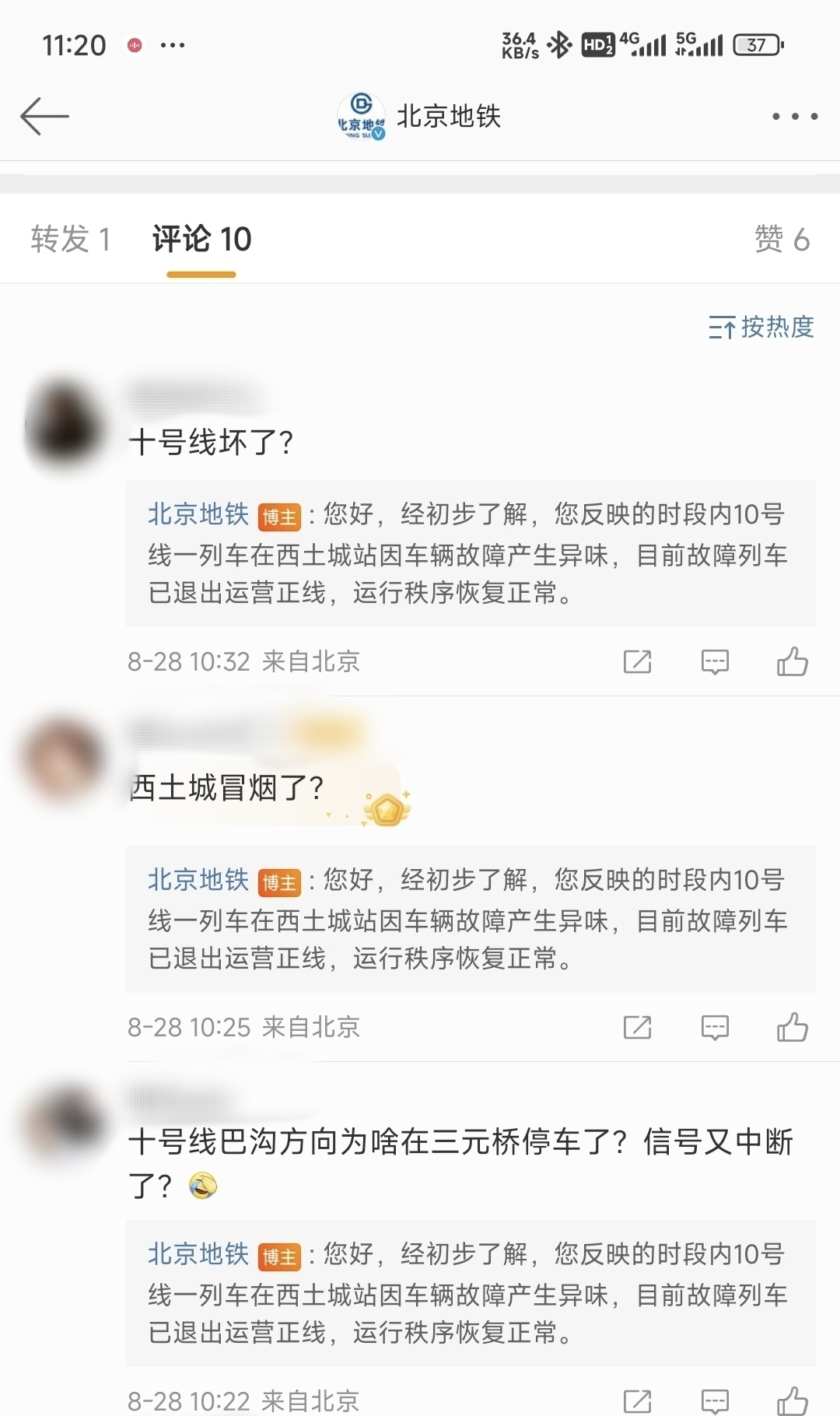Open the three-dot overflow menu
Image resolution: width=840 pixels, height=1416 pixels.
point(794,117)
